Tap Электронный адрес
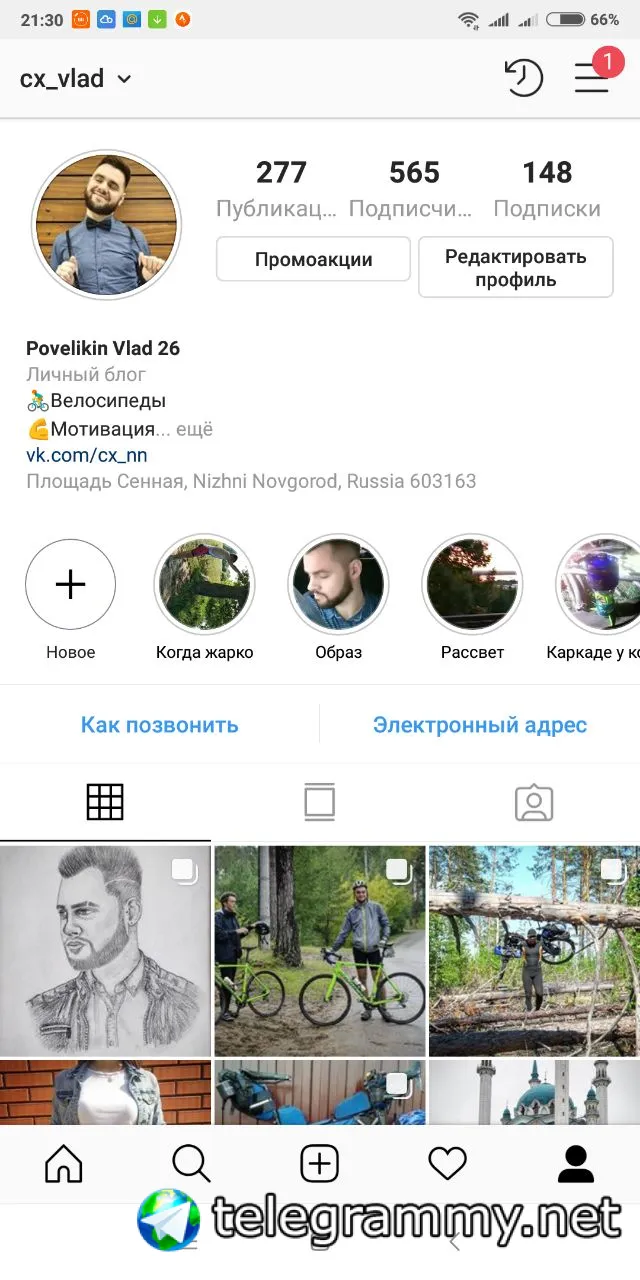The width and height of the screenshot is (640, 1280). click(x=479, y=724)
